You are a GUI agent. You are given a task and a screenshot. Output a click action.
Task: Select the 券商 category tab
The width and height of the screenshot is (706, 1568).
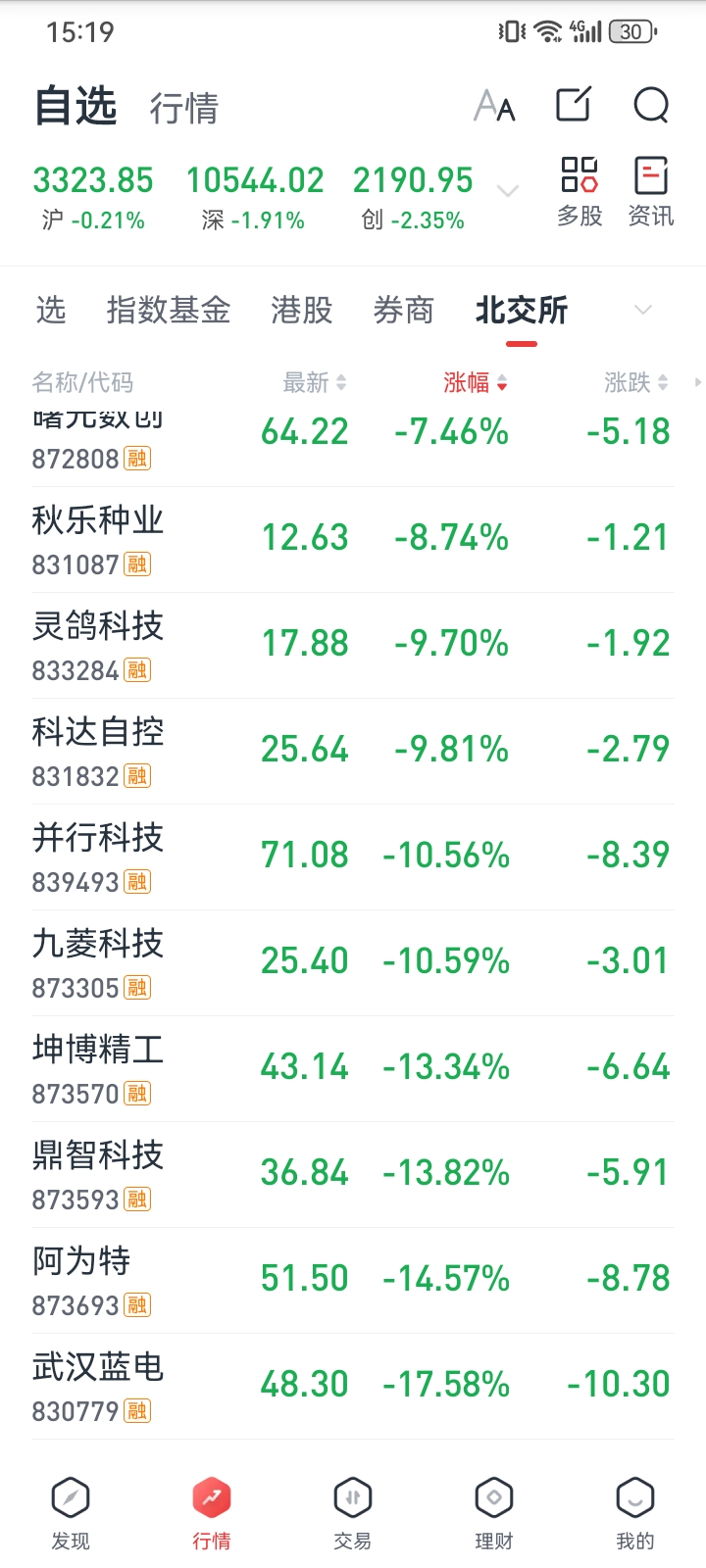pos(403,311)
